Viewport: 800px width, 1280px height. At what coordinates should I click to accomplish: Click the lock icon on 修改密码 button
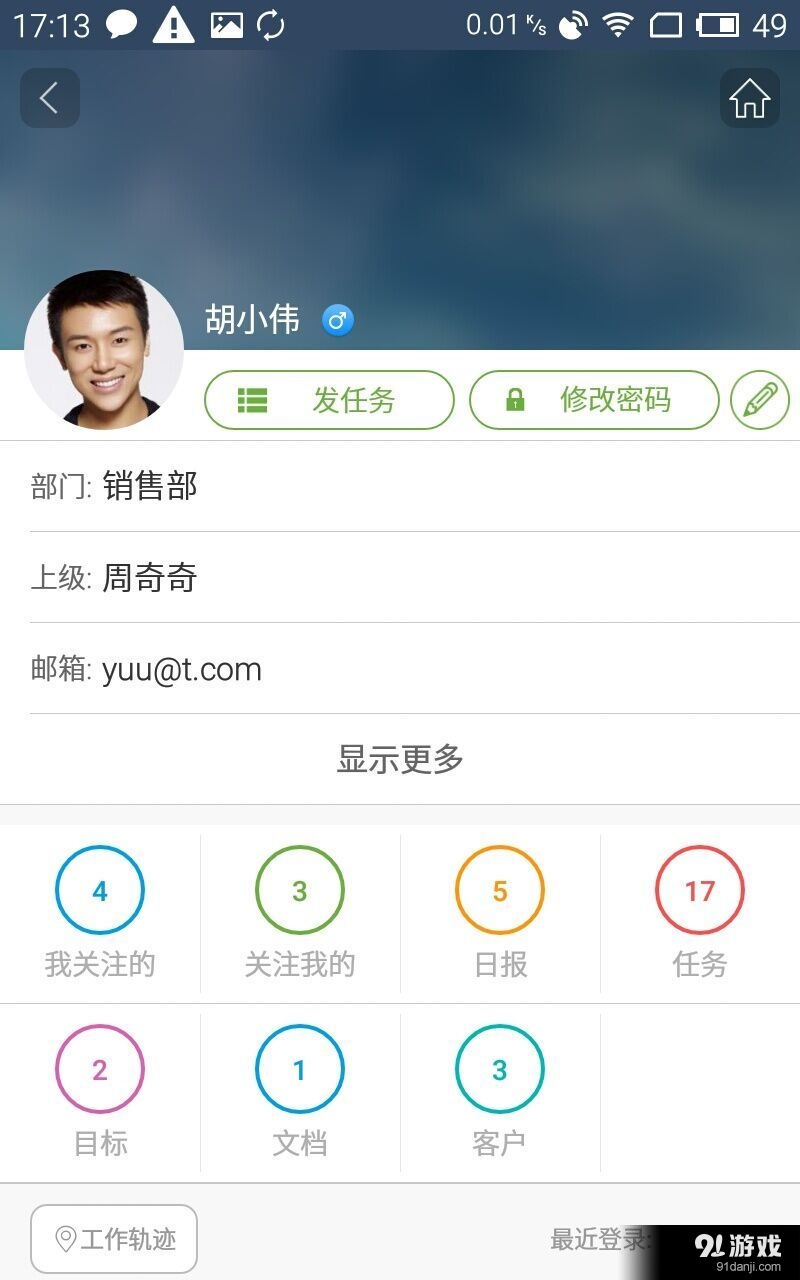click(516, 399)
